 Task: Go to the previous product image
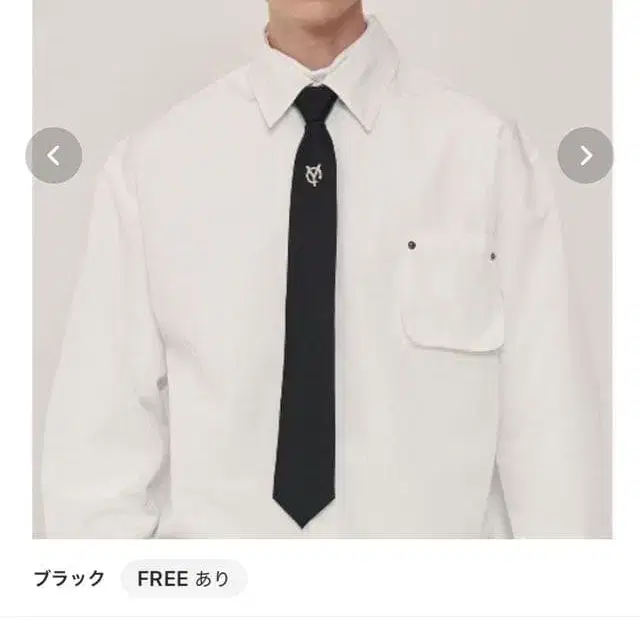(54, 155)
